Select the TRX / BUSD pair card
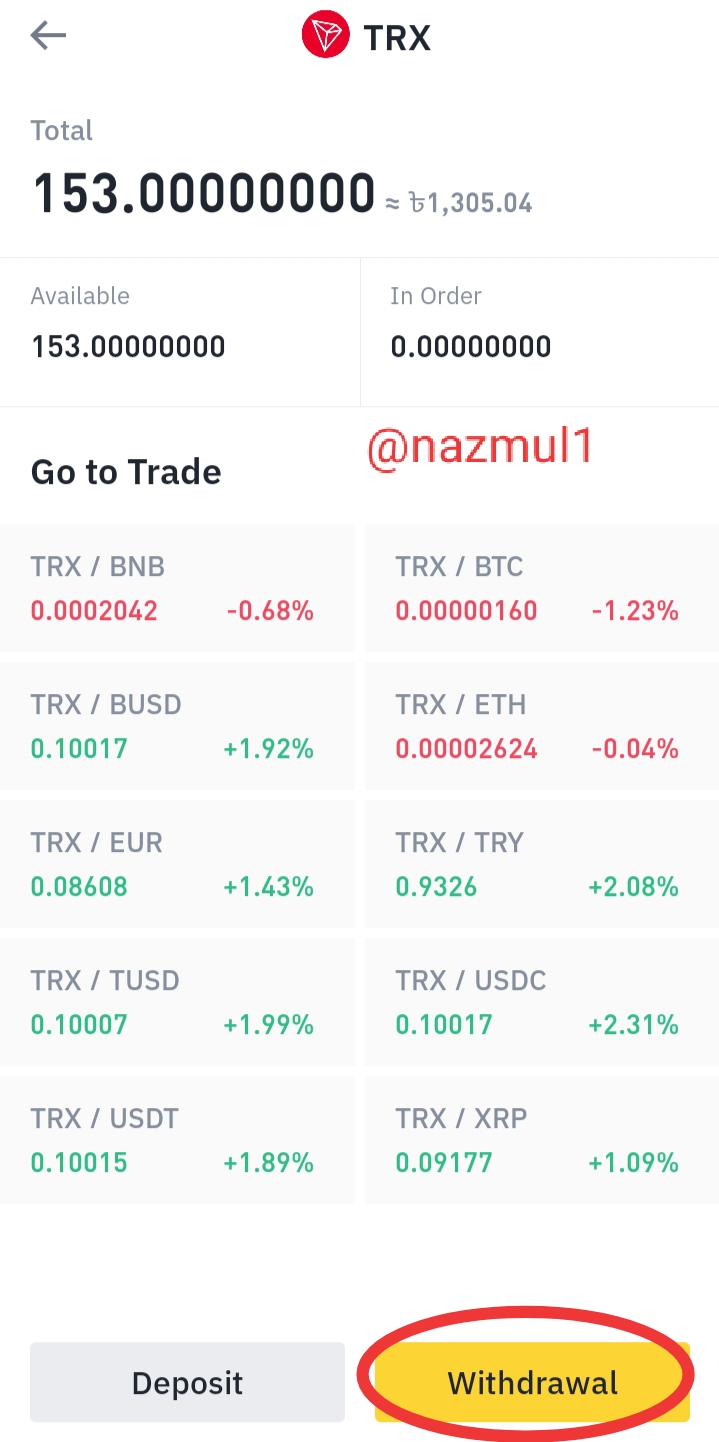Viewport: 719px width, 1442px height. pos(177,726)
